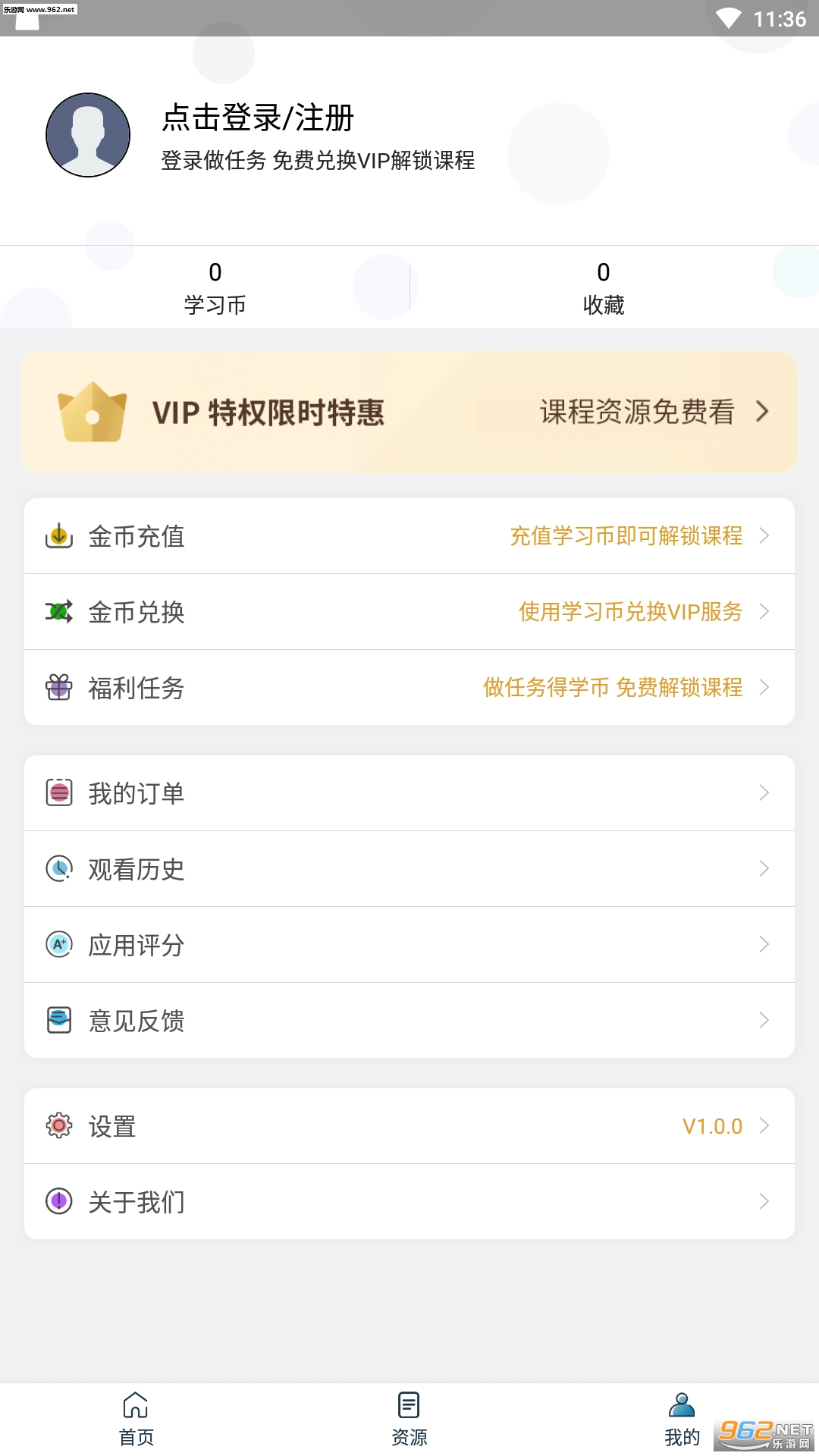
Task: Select the 我的 profile tab
Action: pos(682,1419)
